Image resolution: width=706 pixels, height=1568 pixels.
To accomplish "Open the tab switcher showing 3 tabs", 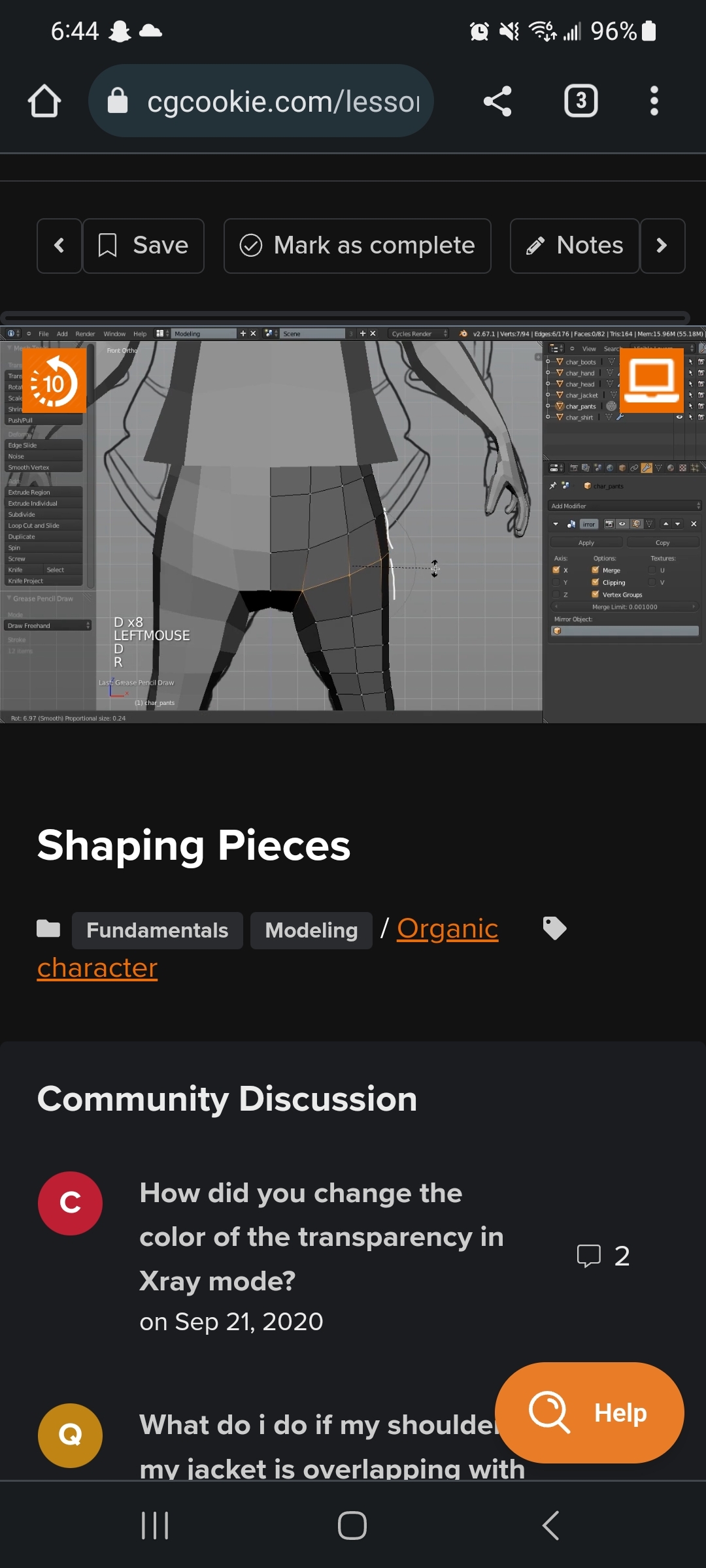I will click(580, 101).
